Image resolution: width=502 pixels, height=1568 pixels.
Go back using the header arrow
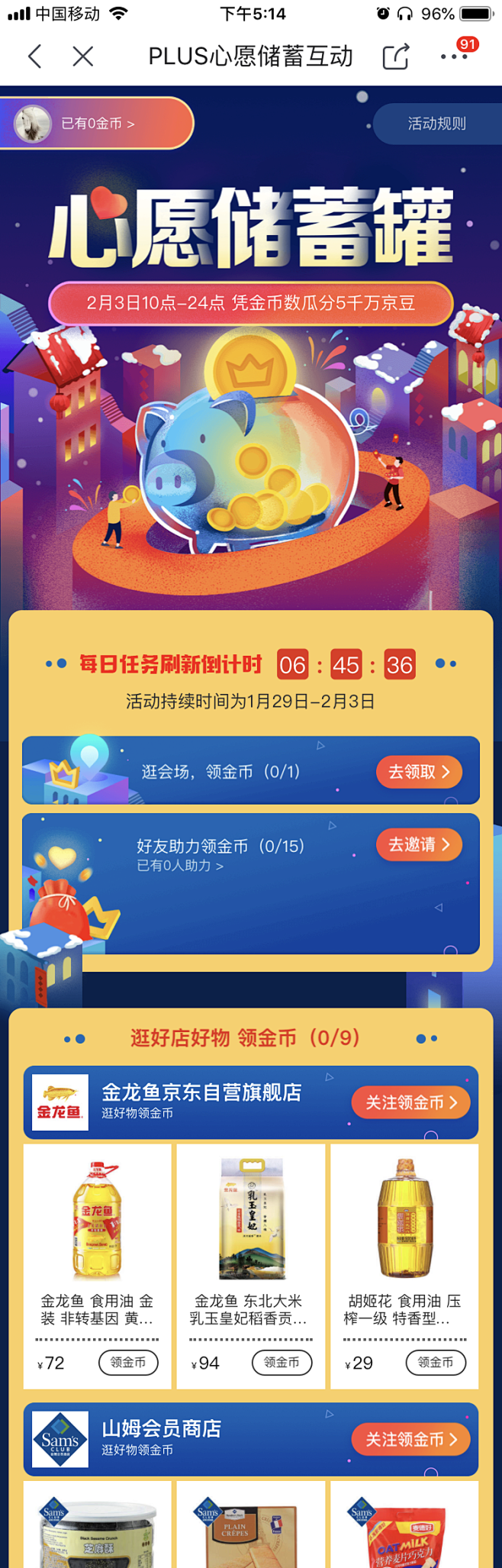pyautogui.click(x=35, y=56)
